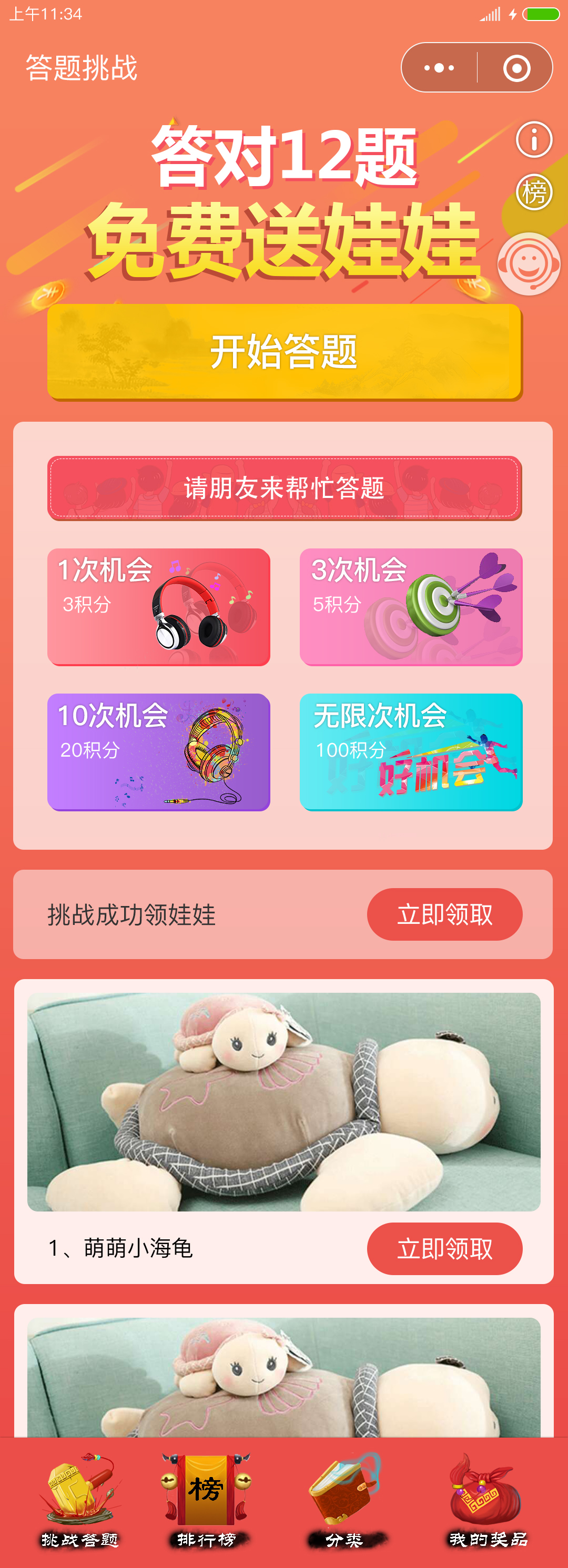Open the 我的奖品 tab

point(488,1501)
